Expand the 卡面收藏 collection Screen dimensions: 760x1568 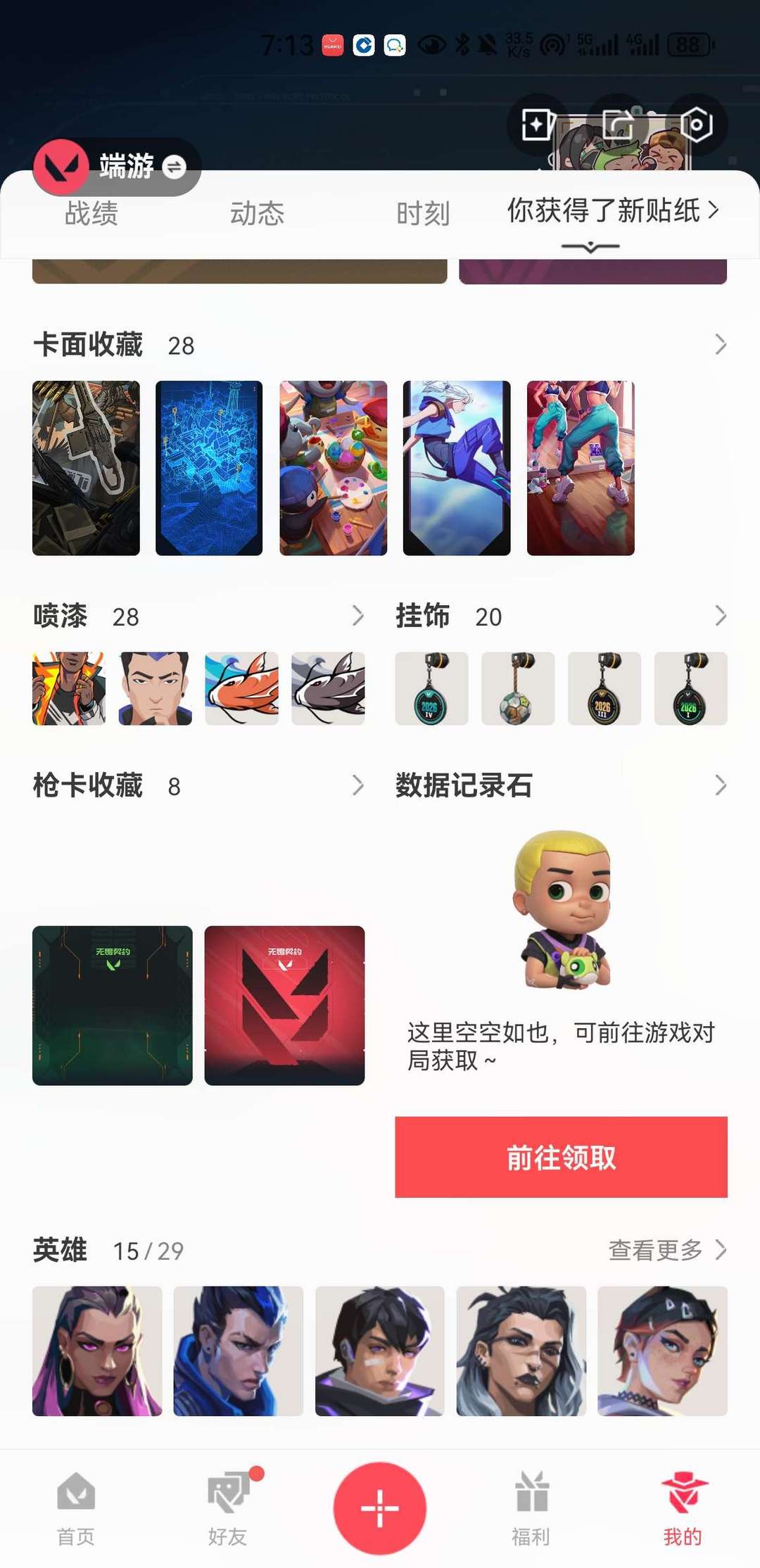(720, 345)
